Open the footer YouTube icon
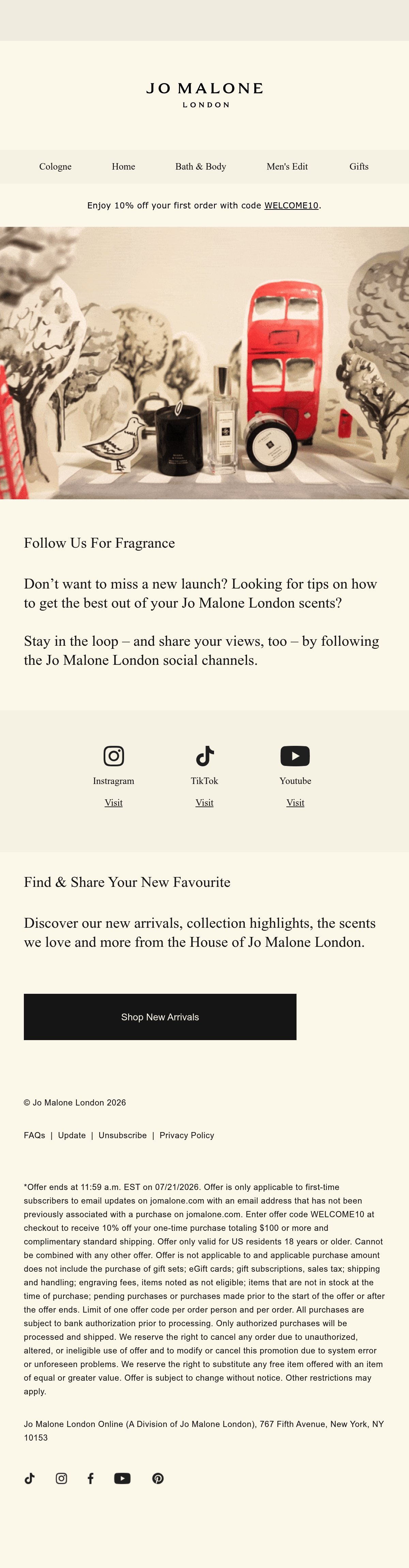 [122, 1478]
